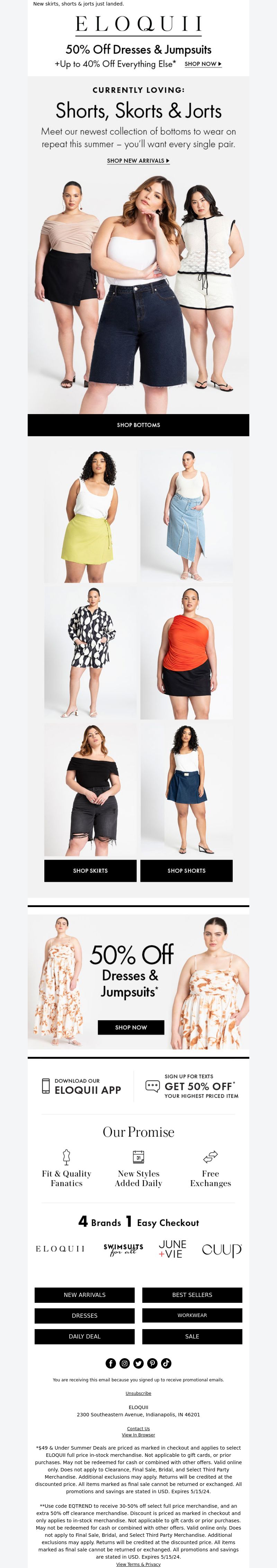Tap the Shop Bottoms button

point(138,425)
